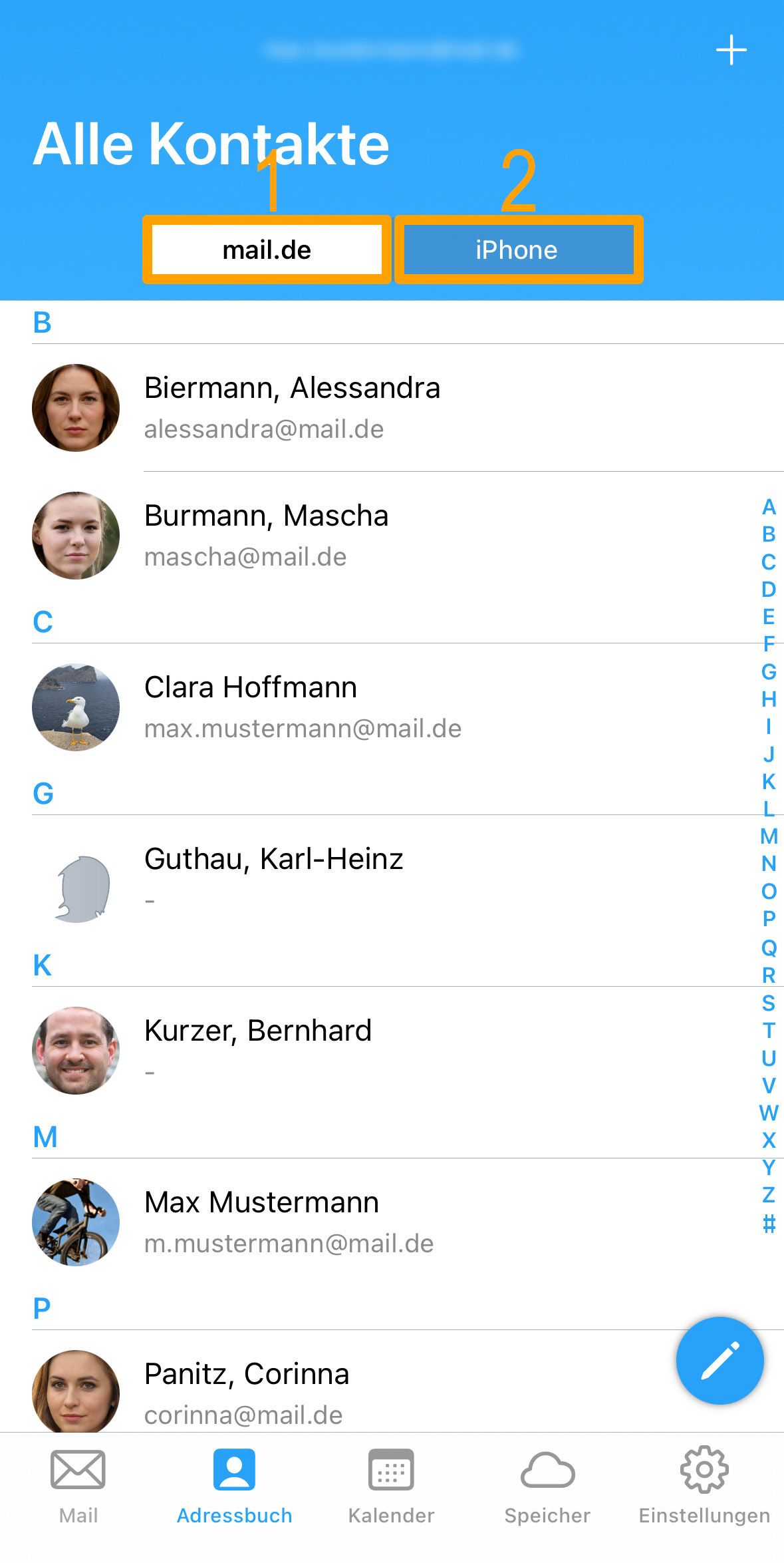Viewport: 784px width, 1563px height.
Task: Select the Adressbuch tab
Action: tap(234, 1485)
